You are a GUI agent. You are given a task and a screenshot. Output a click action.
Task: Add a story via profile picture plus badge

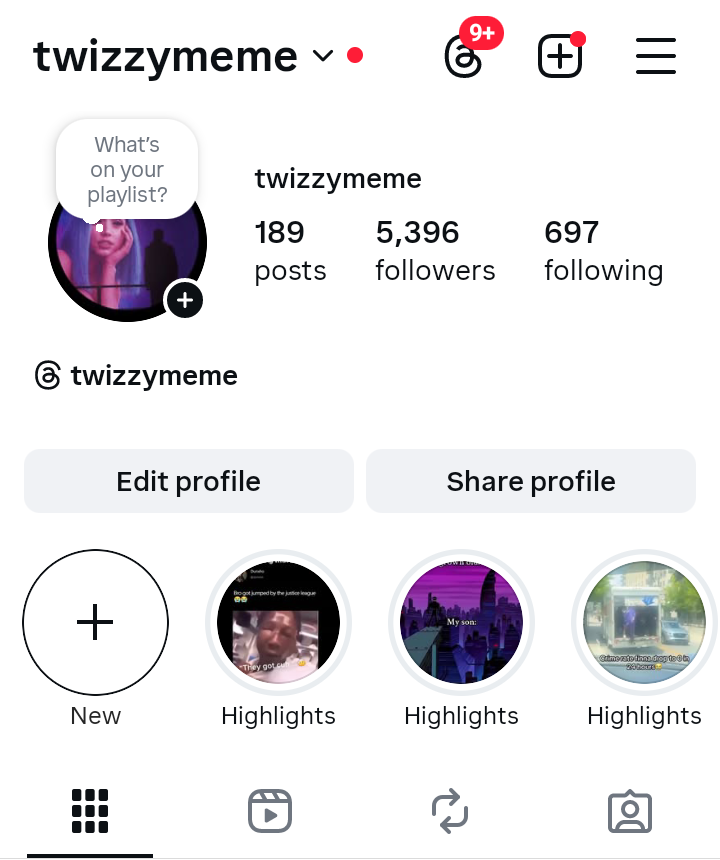pos(185,299)
